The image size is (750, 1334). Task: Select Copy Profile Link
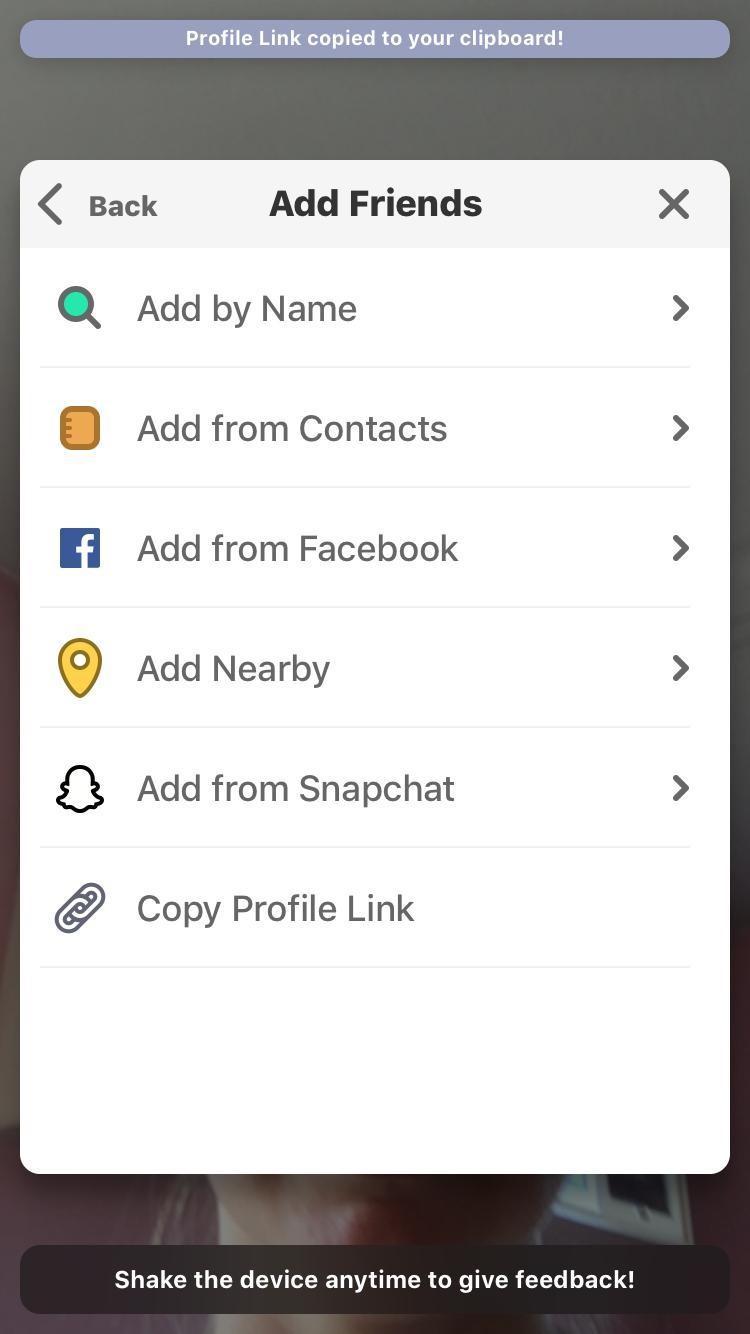point(275,907)
